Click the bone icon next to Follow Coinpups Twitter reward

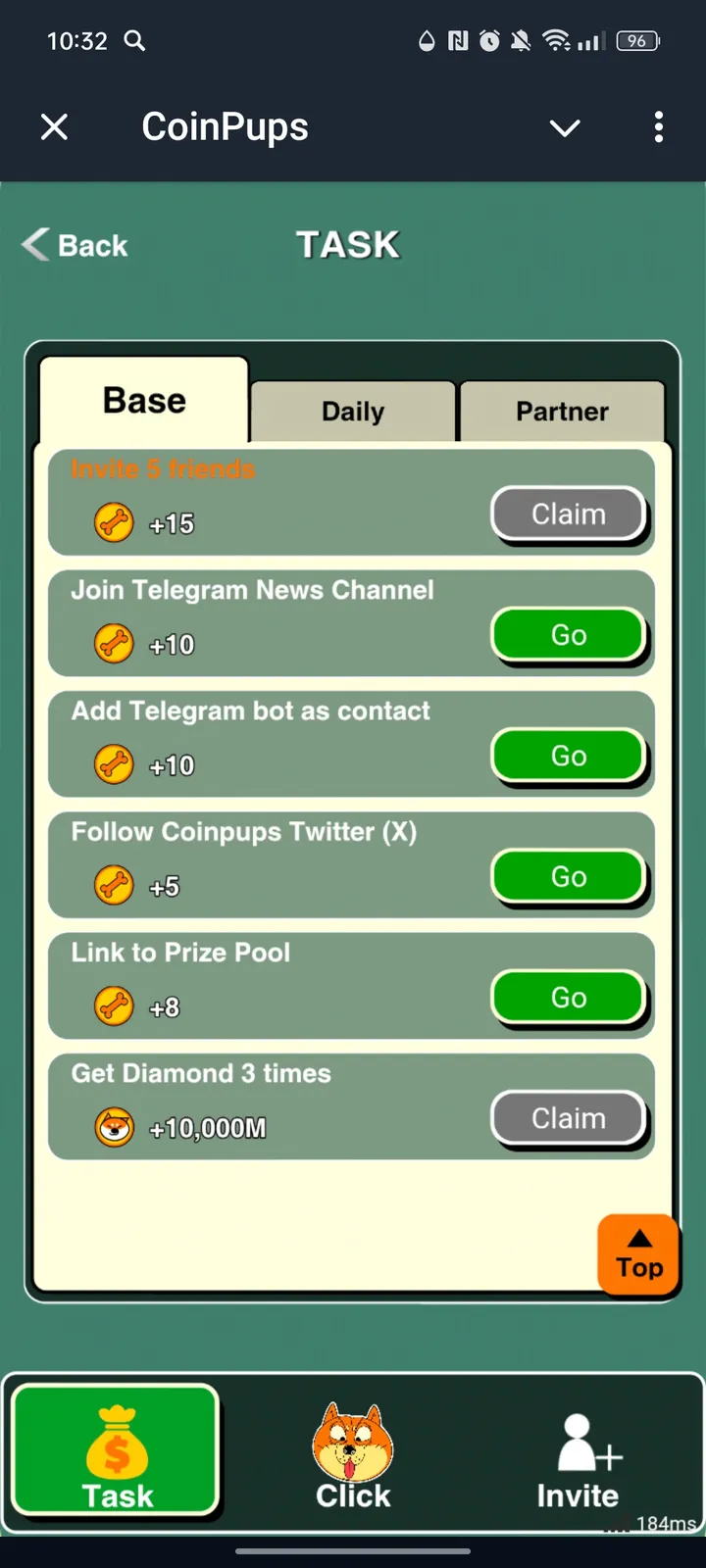[x=114, y=885]
